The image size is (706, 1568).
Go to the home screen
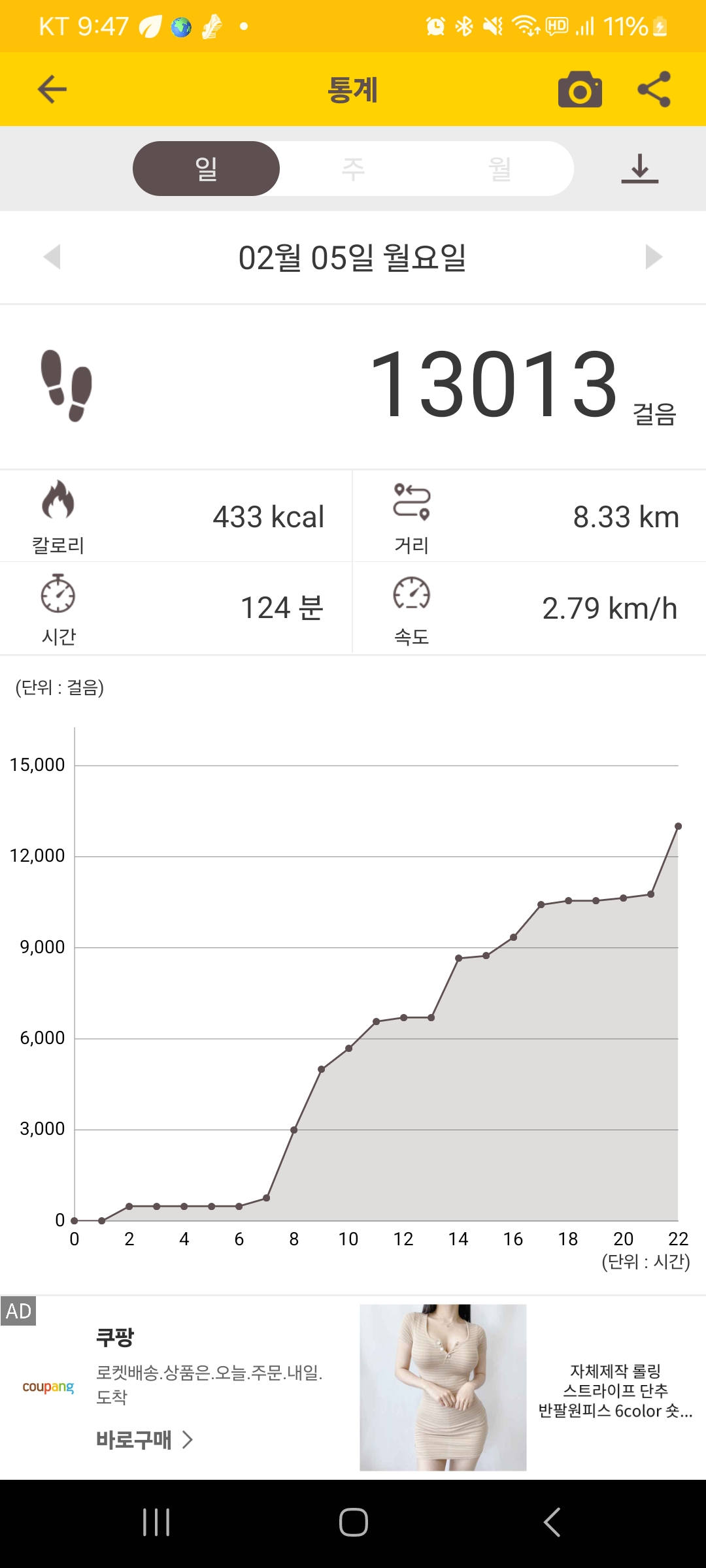click(353, 1522)
